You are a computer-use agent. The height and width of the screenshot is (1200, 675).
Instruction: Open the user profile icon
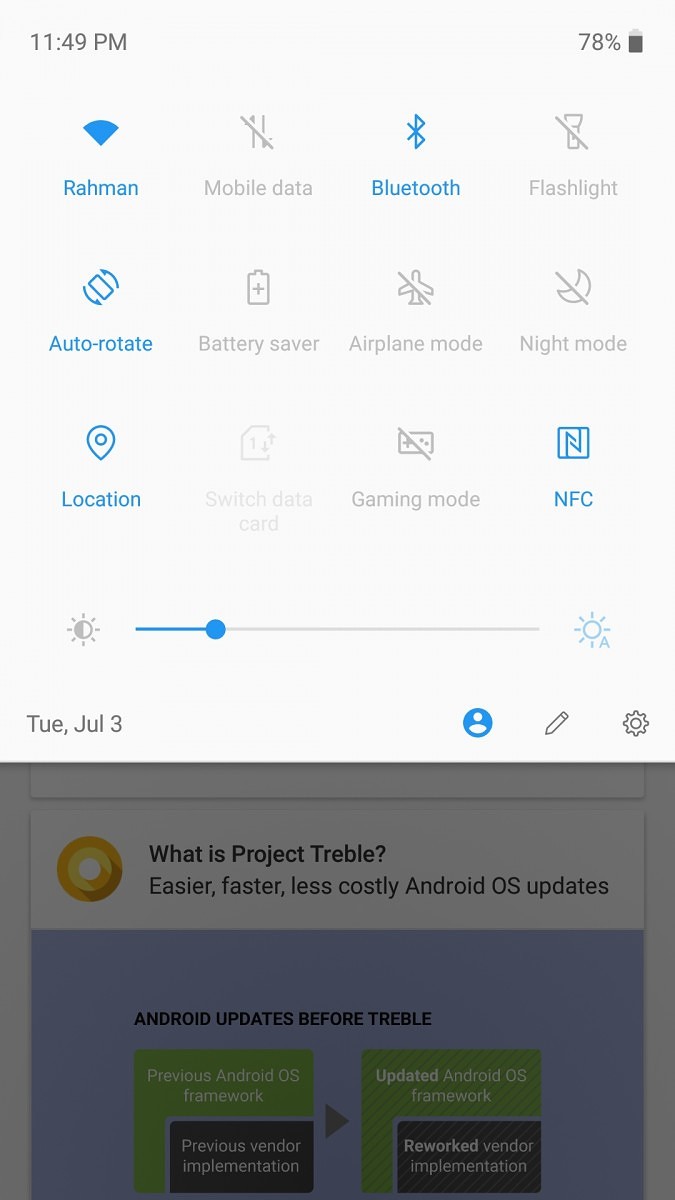478,723
